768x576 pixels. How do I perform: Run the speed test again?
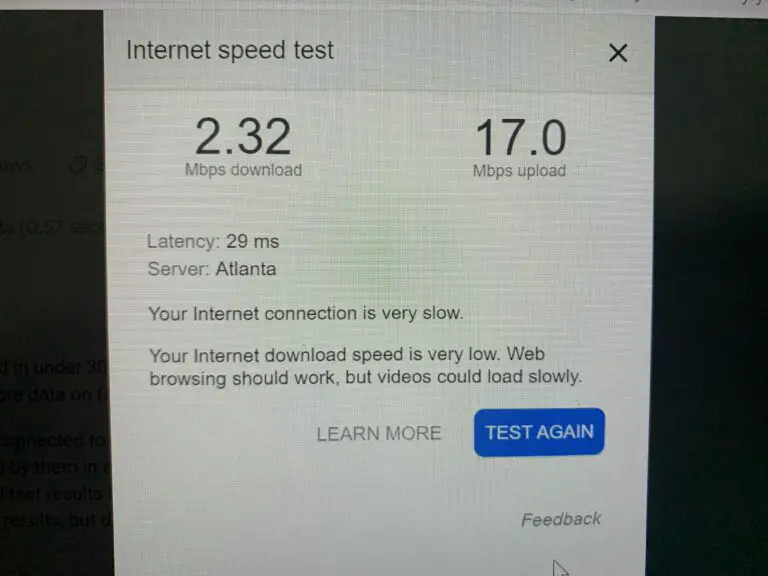pyautogui.click(x=539, y=432)
